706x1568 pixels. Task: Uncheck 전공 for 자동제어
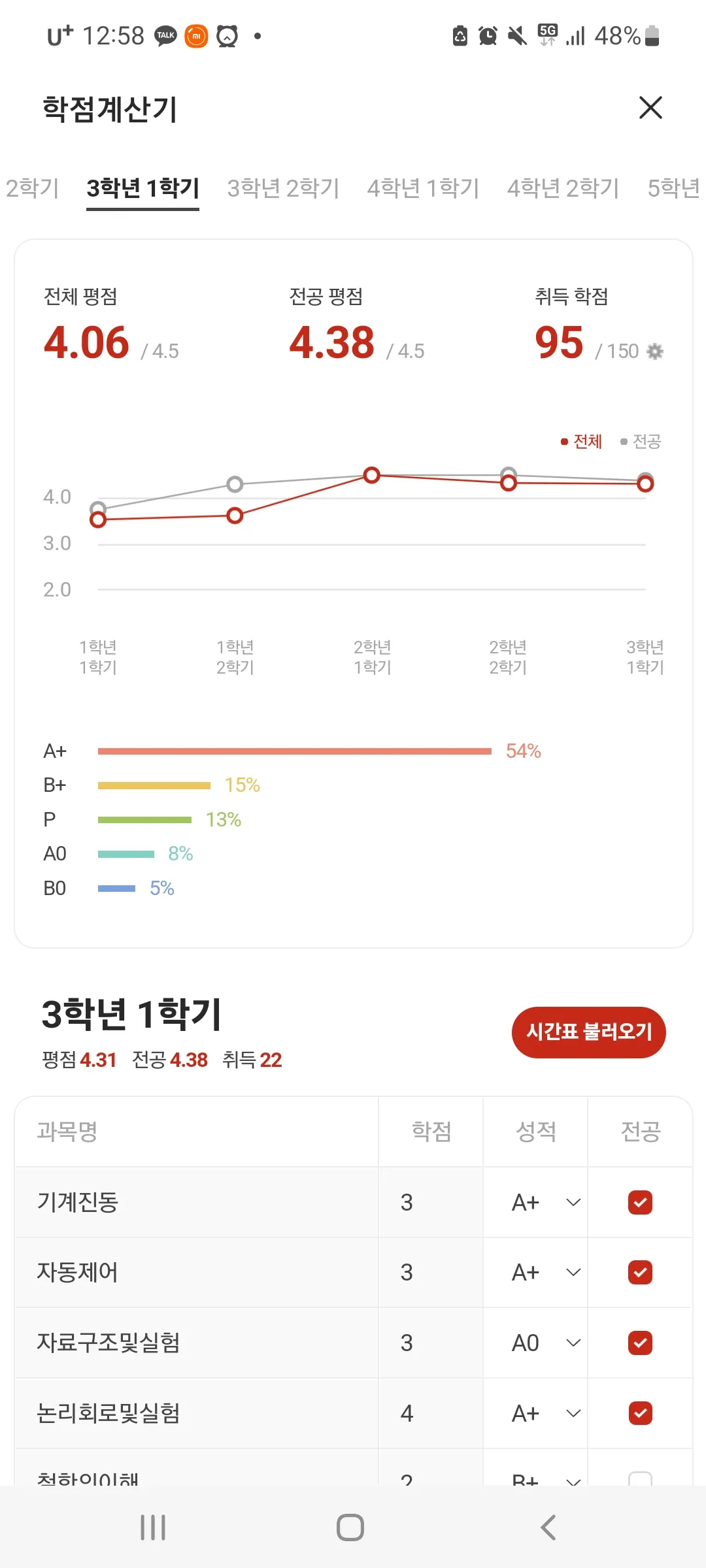click(641, 1272)
